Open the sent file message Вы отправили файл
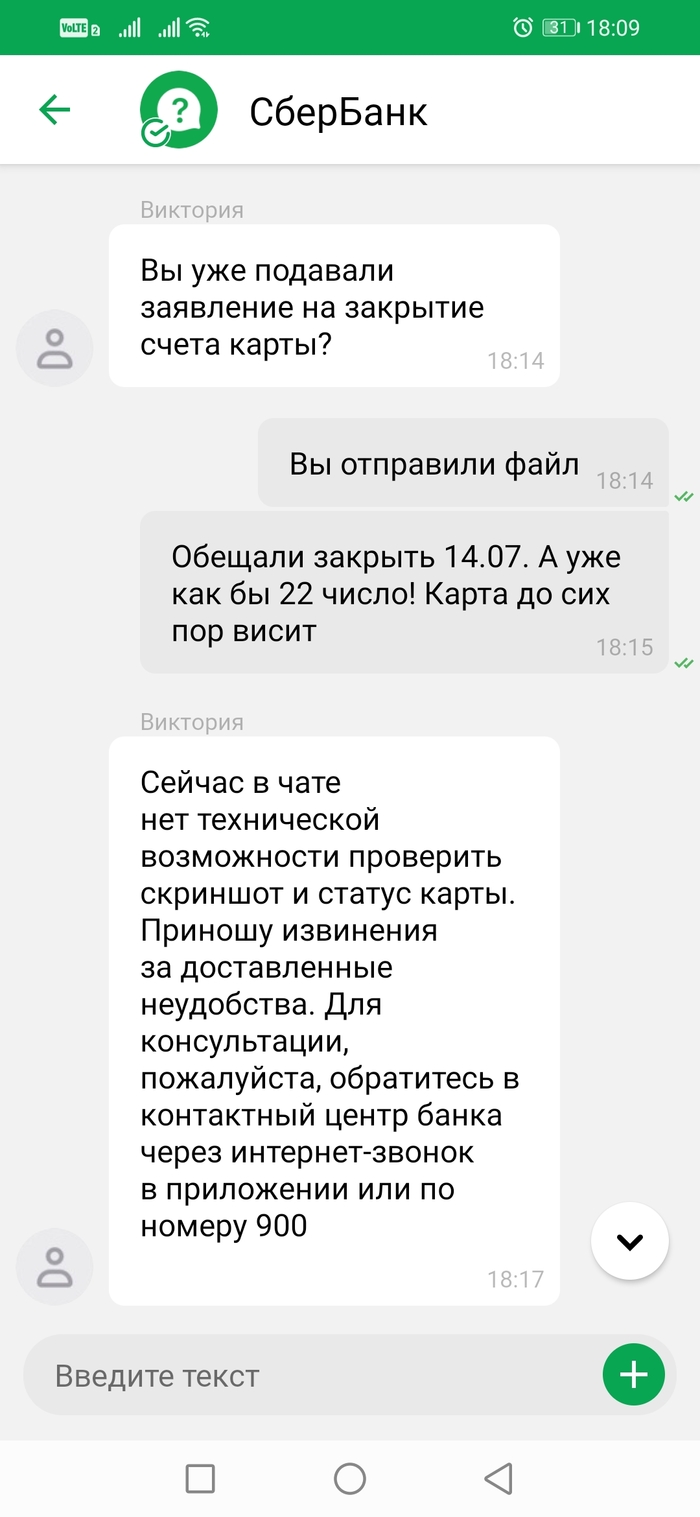 tap(463, 463)
